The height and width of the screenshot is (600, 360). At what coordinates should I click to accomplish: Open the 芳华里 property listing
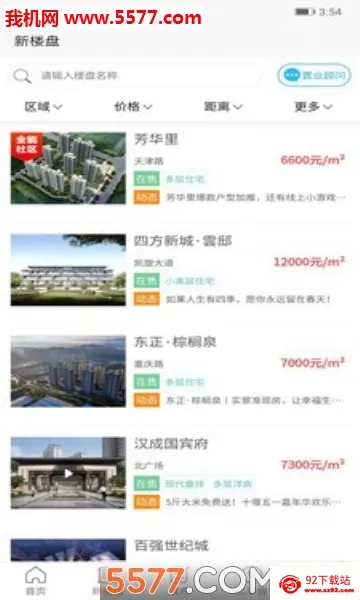click(x=180, y=168)
